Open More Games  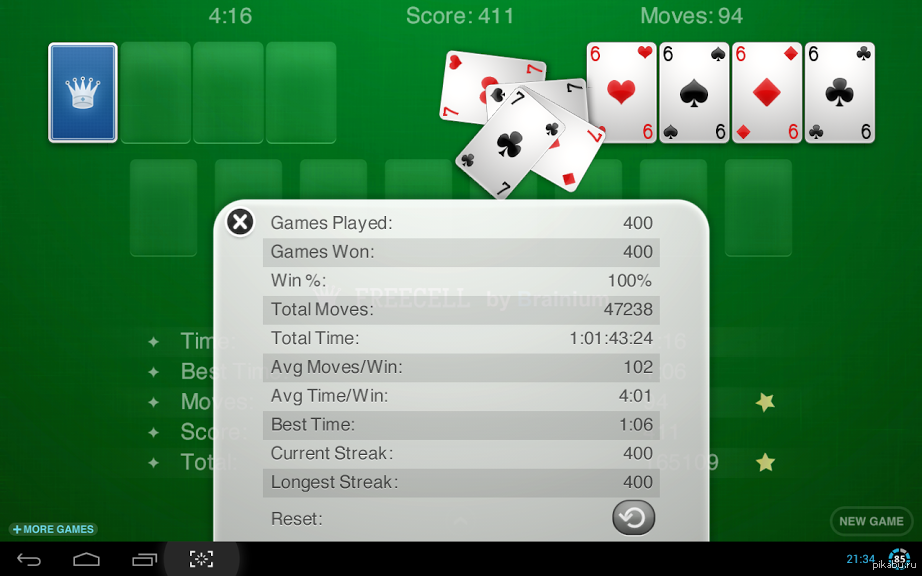point(53,529)
